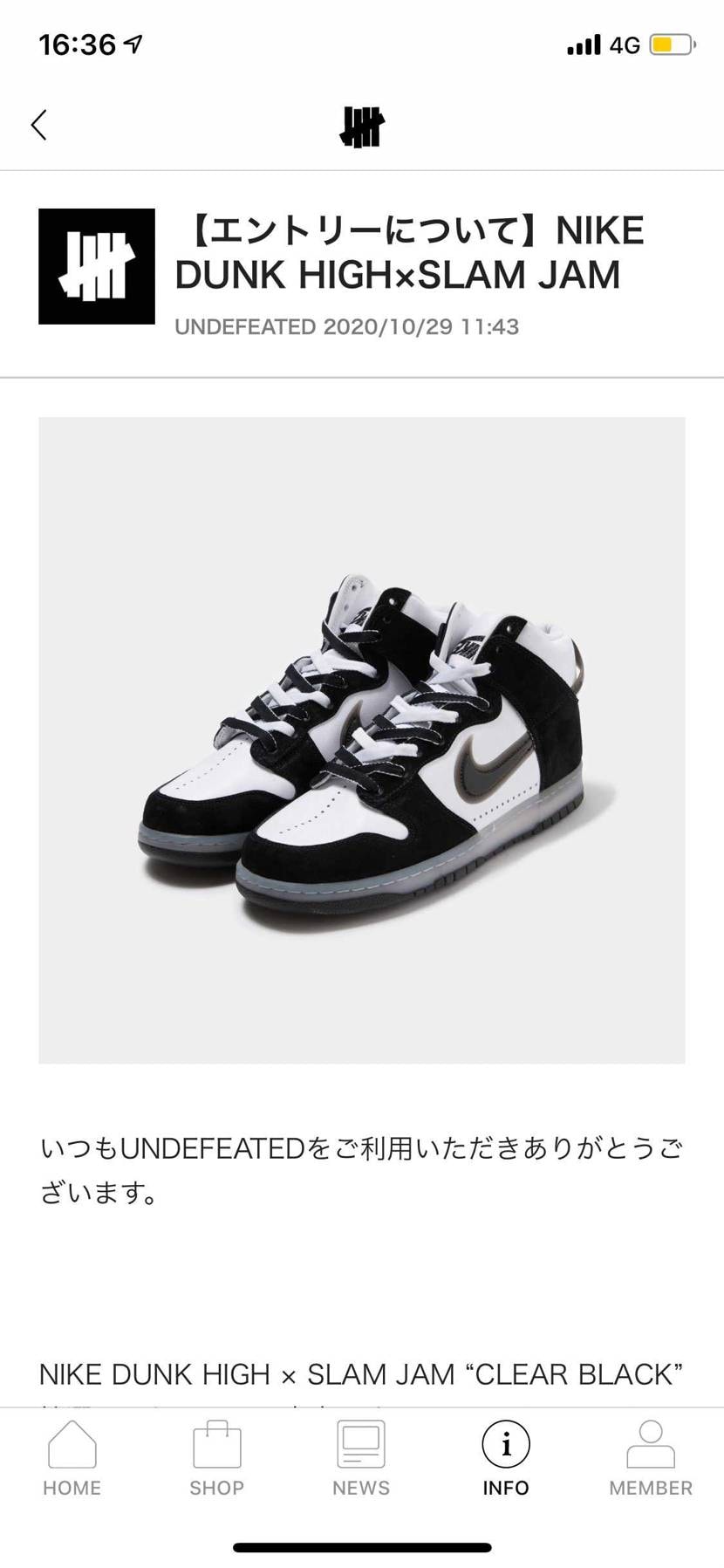Open the SHOP tab

point(217,1459)
